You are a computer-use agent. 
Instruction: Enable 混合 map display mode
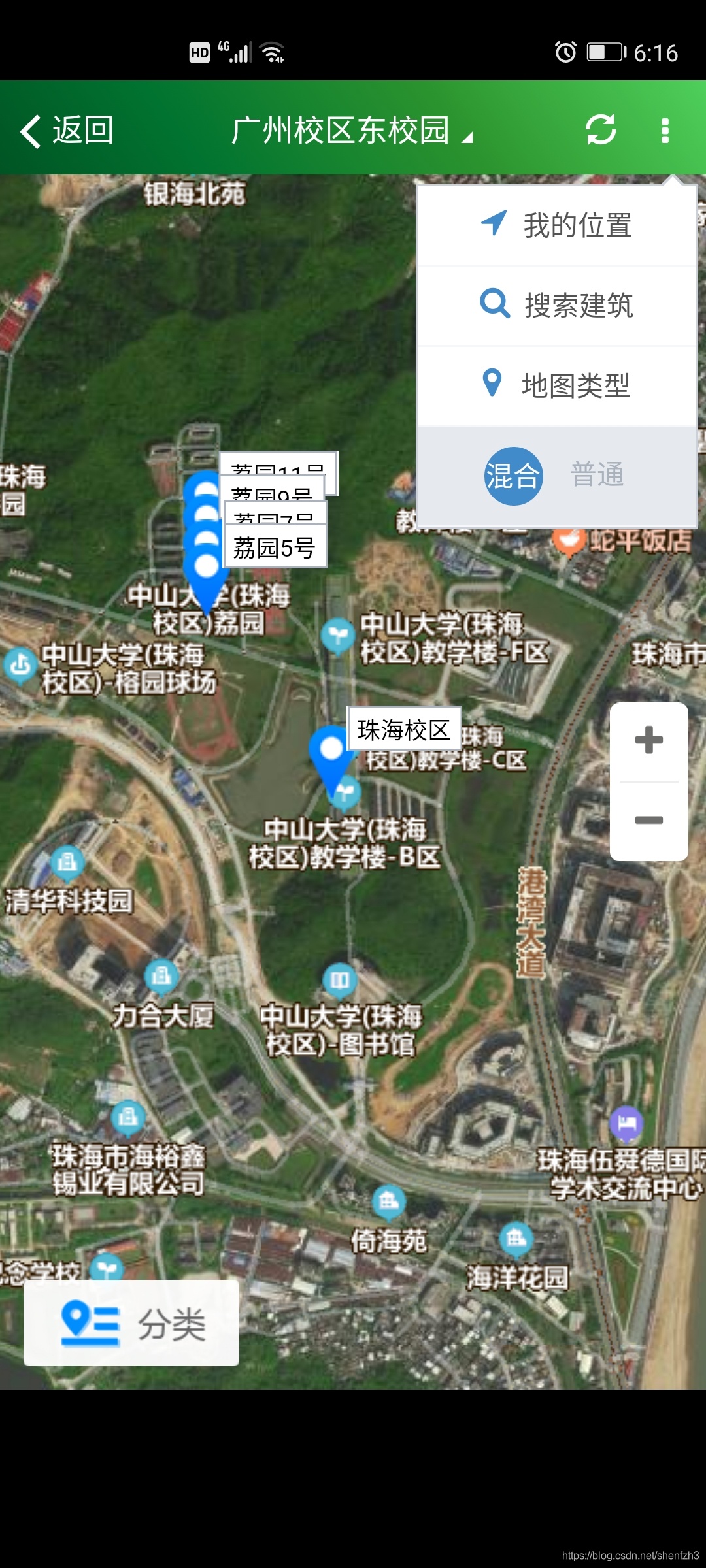[x=513, y=476]
